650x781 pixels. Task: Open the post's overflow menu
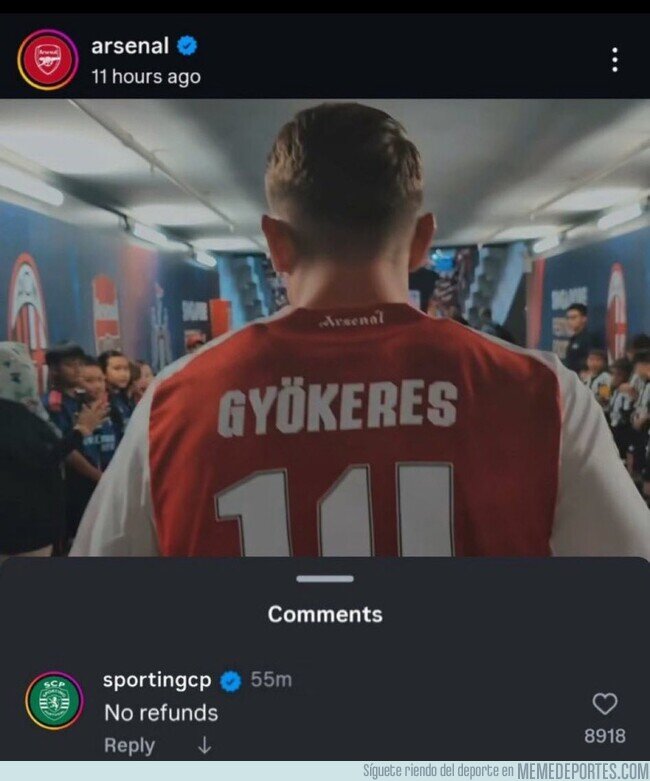point(614,60)
